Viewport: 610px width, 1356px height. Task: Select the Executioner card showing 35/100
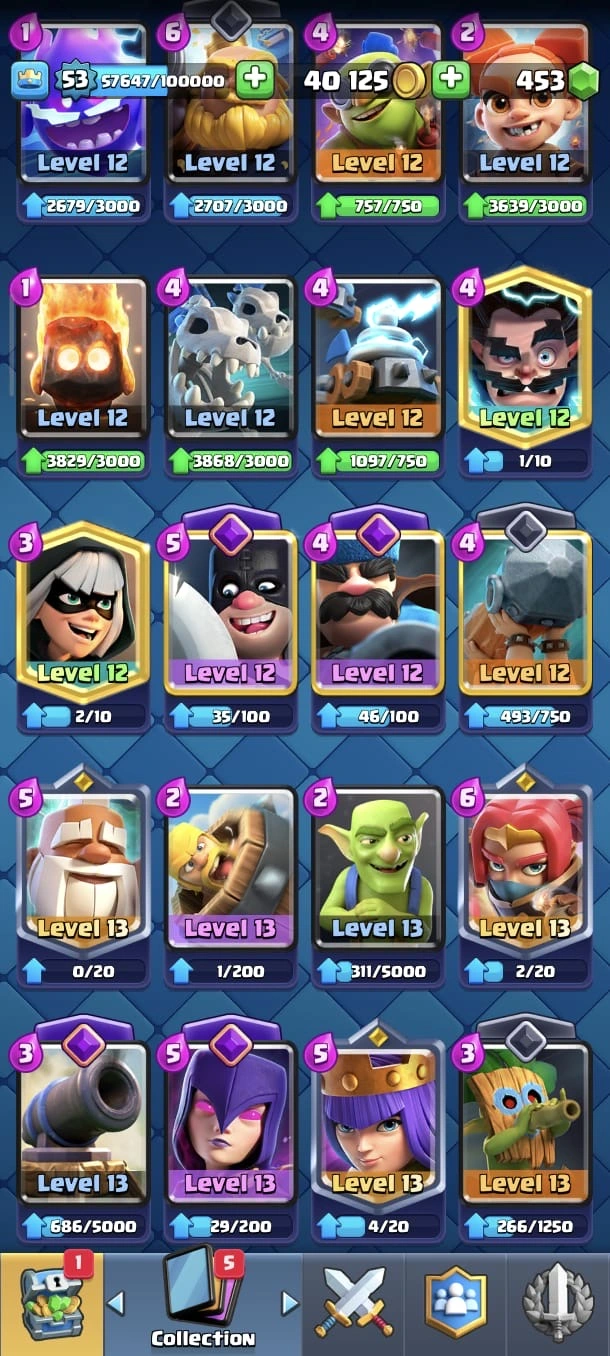pos(229,615)
